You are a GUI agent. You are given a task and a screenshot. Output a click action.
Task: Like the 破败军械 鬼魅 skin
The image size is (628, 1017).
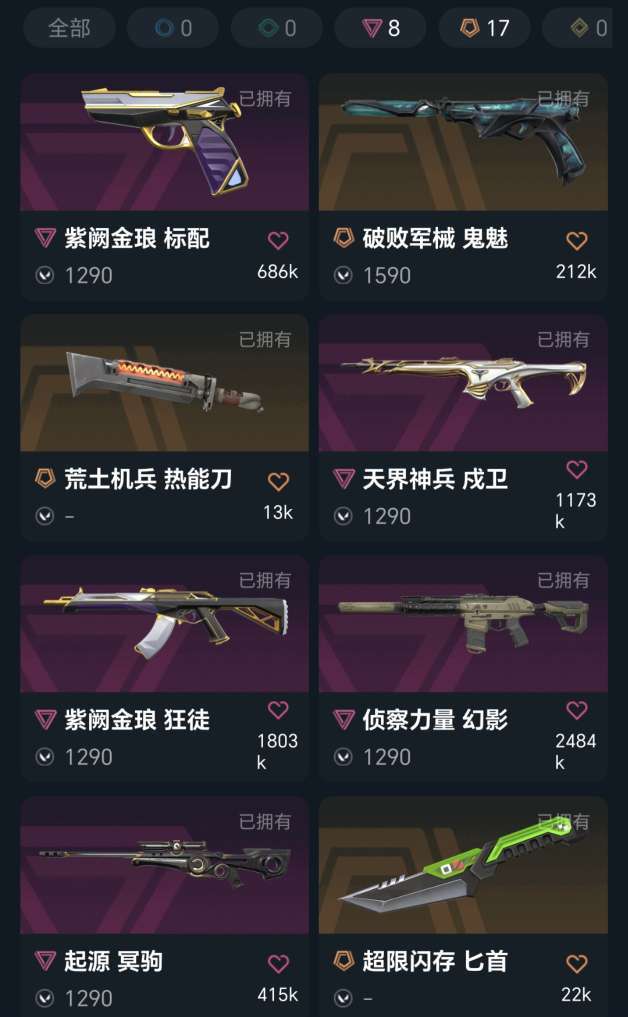(576, 240)
